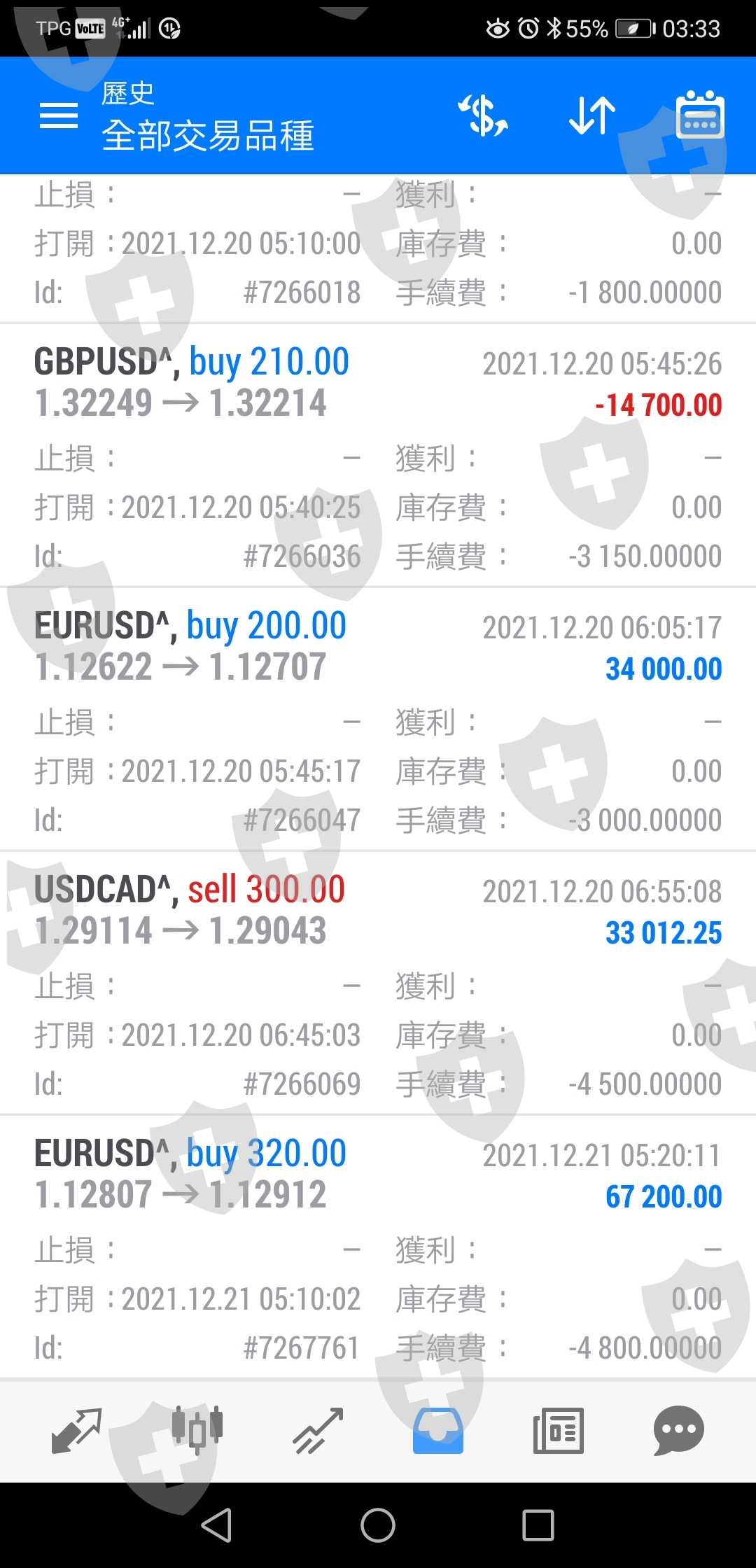Open the sort arrows option
This screenshot has width=756, height=1568.
pyautogui.click(x=591, y=115)
